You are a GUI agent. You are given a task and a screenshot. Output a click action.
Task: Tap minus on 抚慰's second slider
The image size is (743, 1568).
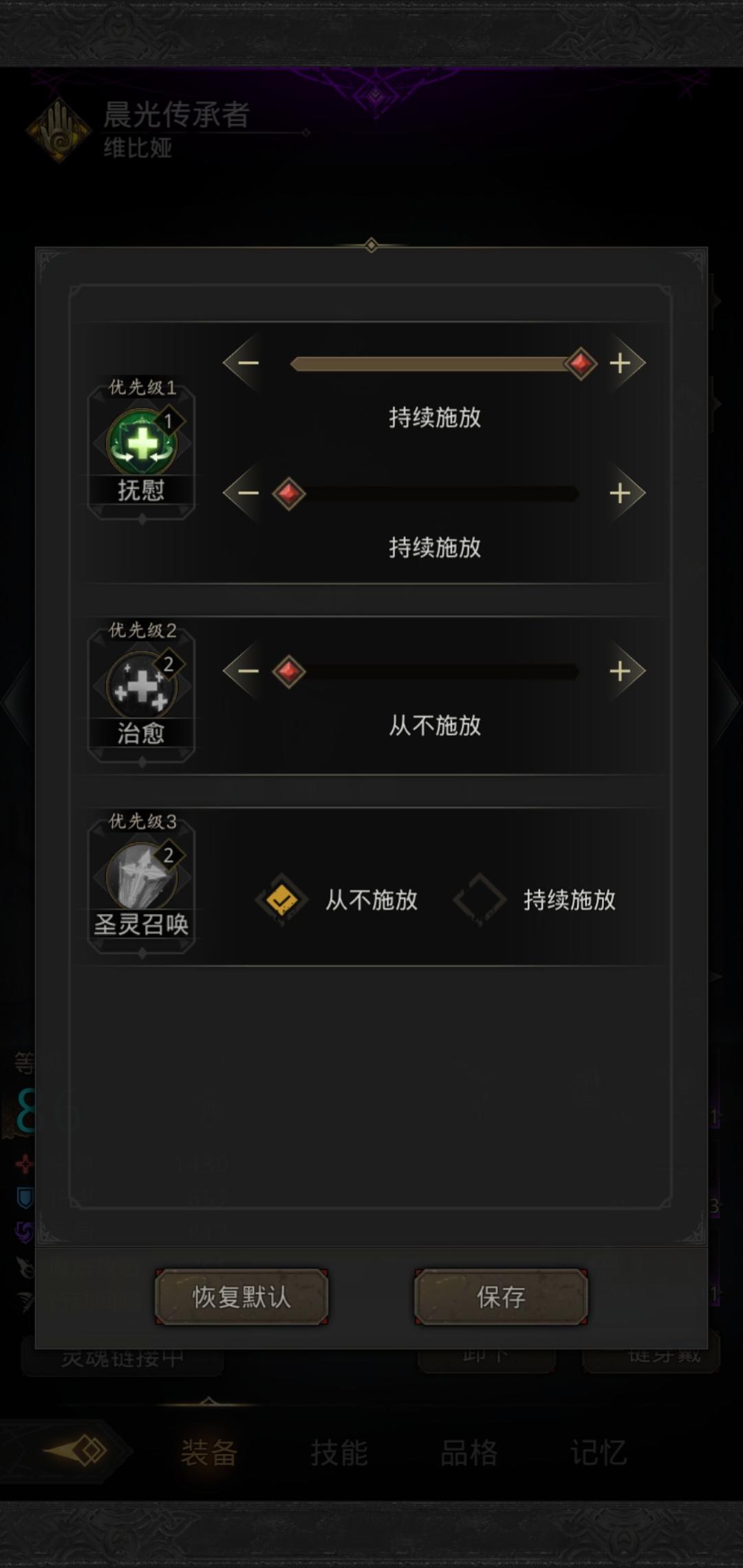click(246, 493)
